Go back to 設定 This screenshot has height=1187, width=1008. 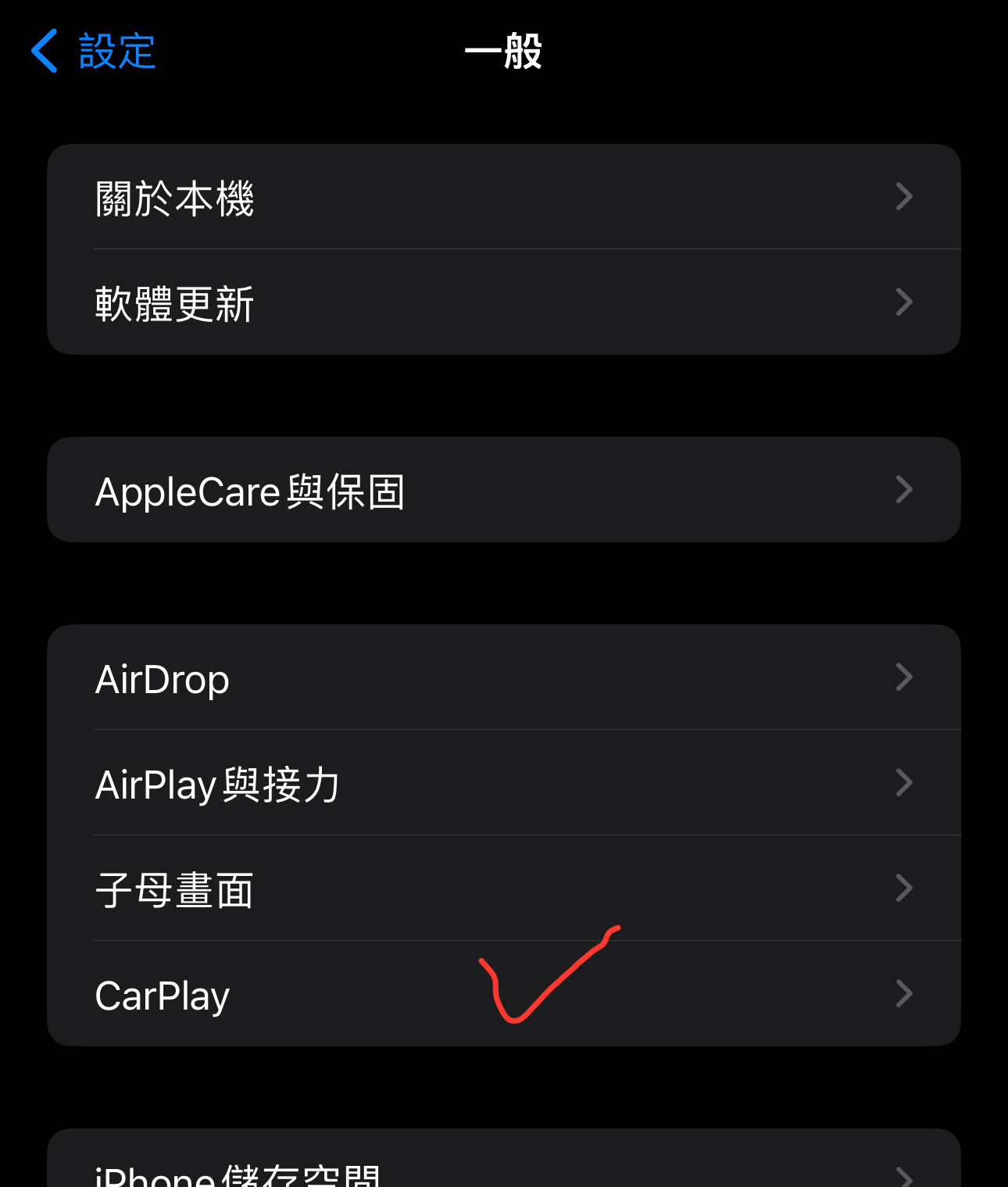click(x=94, y=52)
